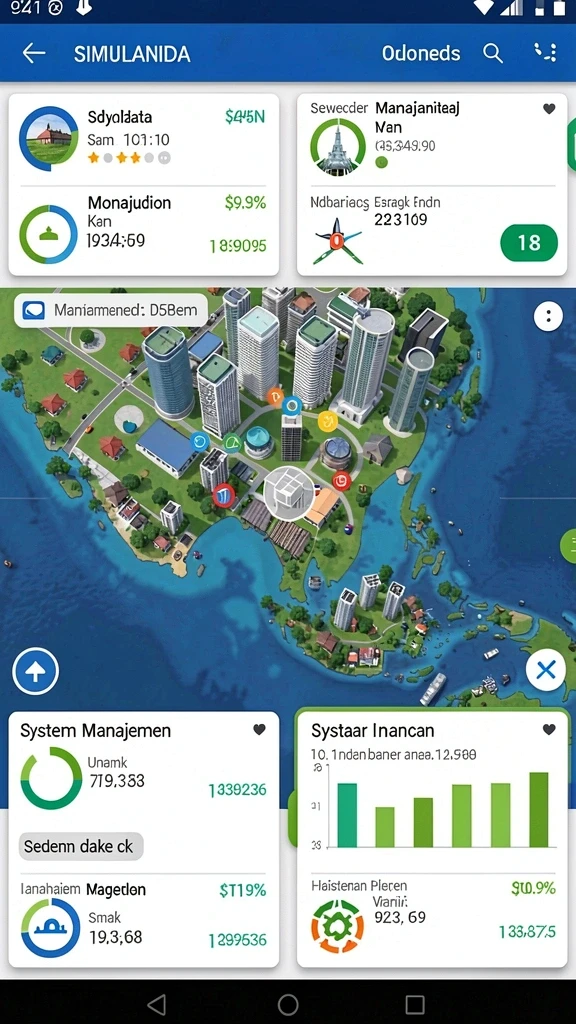The width and height of the screenshot is (576, 1024).
Task: Open the search magnifier in the app bar
Action: coord(493,54)
